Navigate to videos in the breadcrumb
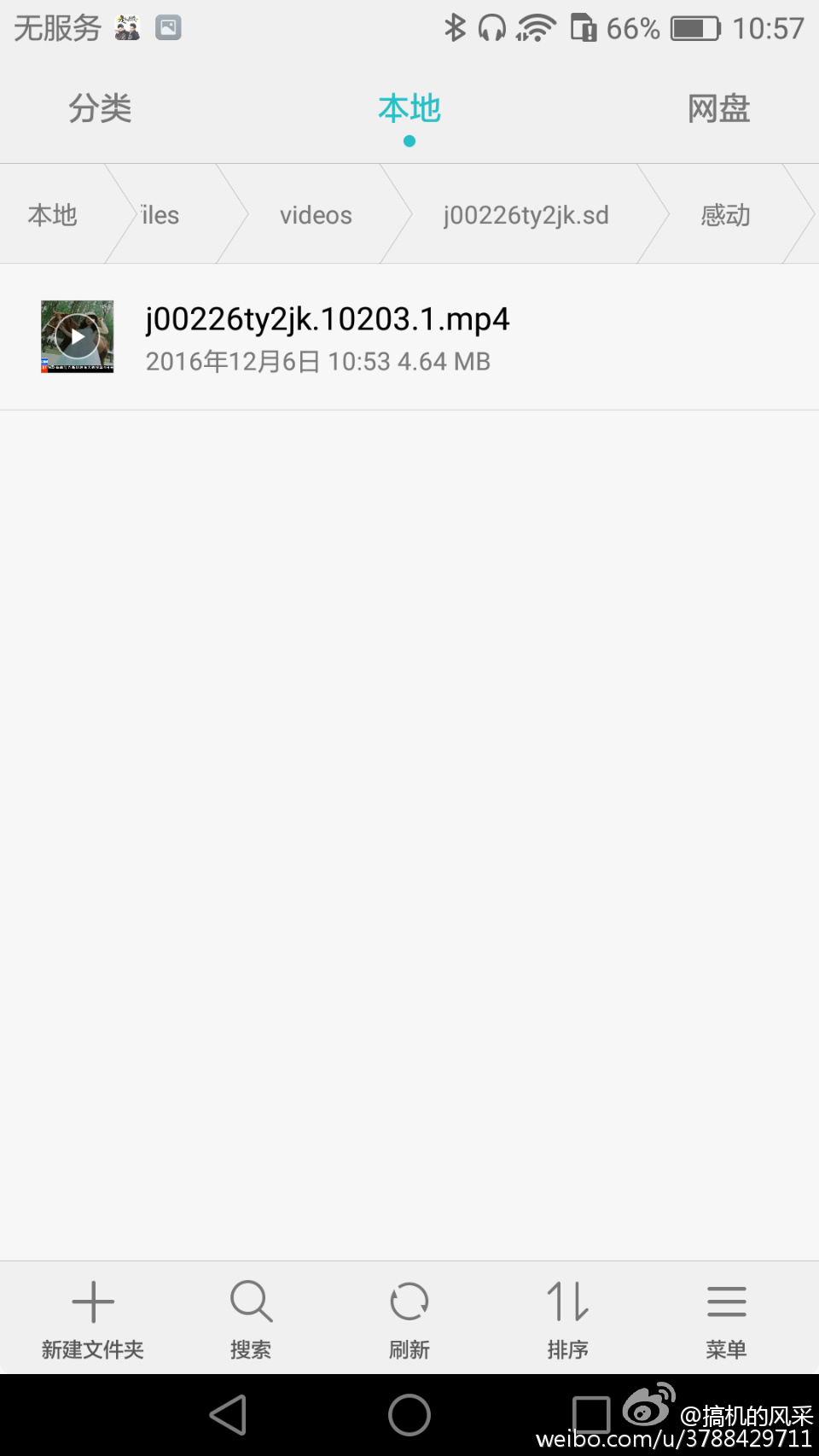Viewport: 819px width, 1456px height. (315, 214)
